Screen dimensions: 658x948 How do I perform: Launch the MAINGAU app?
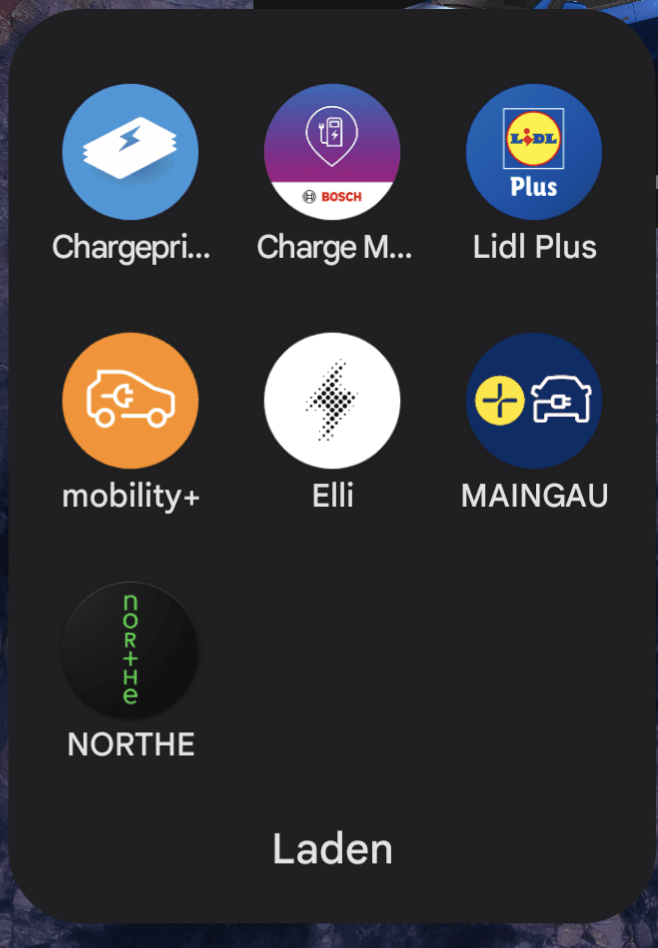click(x=534, y=401)
